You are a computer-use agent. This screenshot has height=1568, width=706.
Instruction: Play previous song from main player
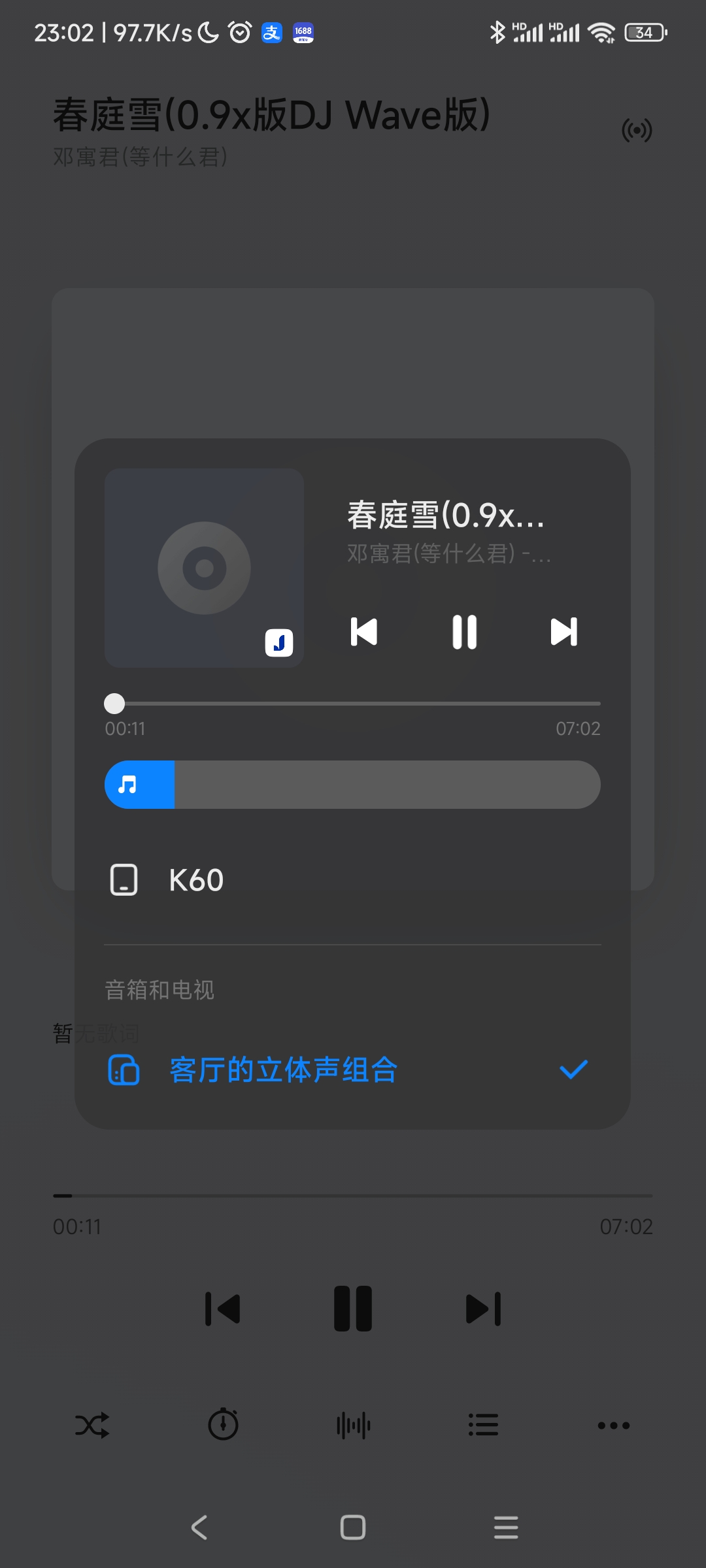[223, 1309]
